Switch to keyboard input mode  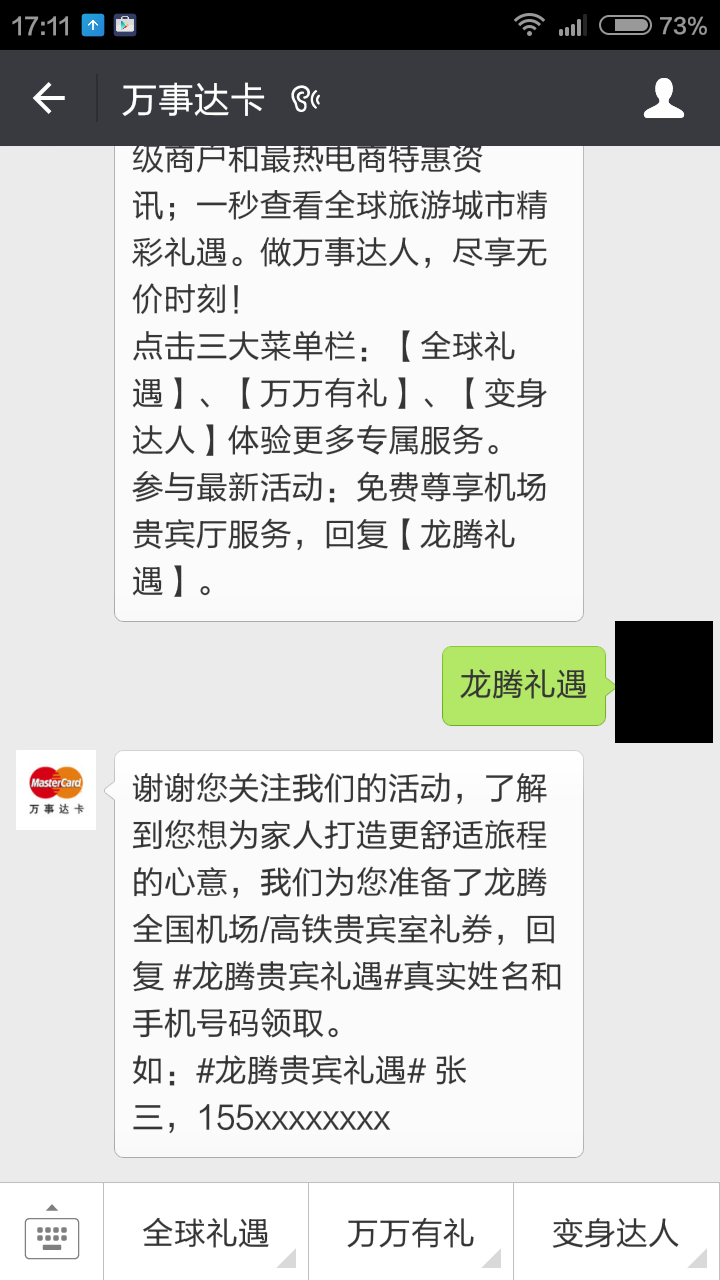pyautogui.click(x=52, y=1232)
